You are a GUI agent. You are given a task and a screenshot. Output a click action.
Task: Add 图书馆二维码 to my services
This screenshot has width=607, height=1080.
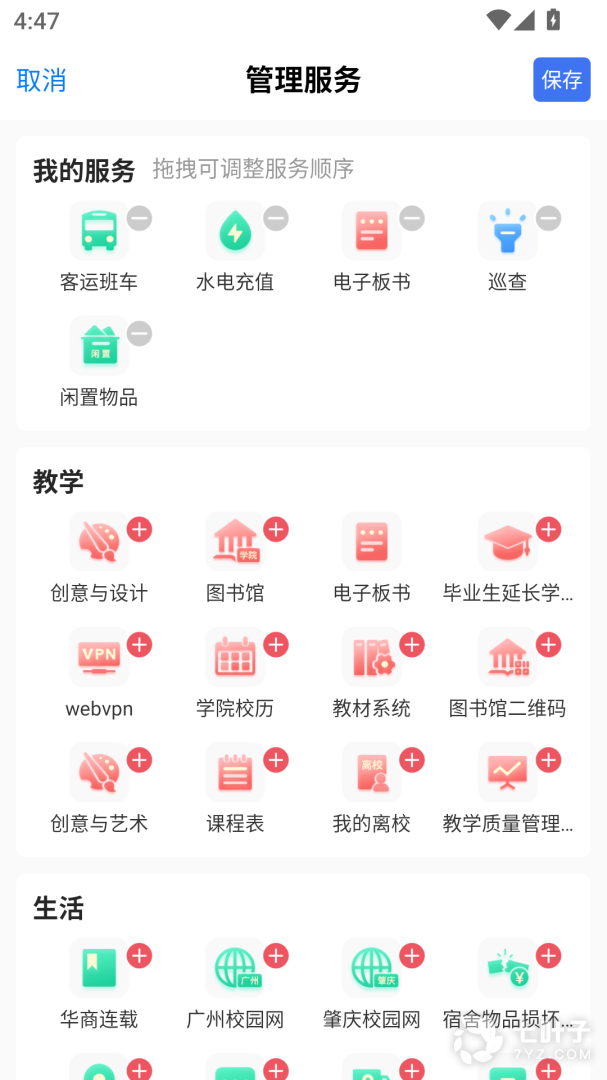pyautogui.click(x=548, y=645)
